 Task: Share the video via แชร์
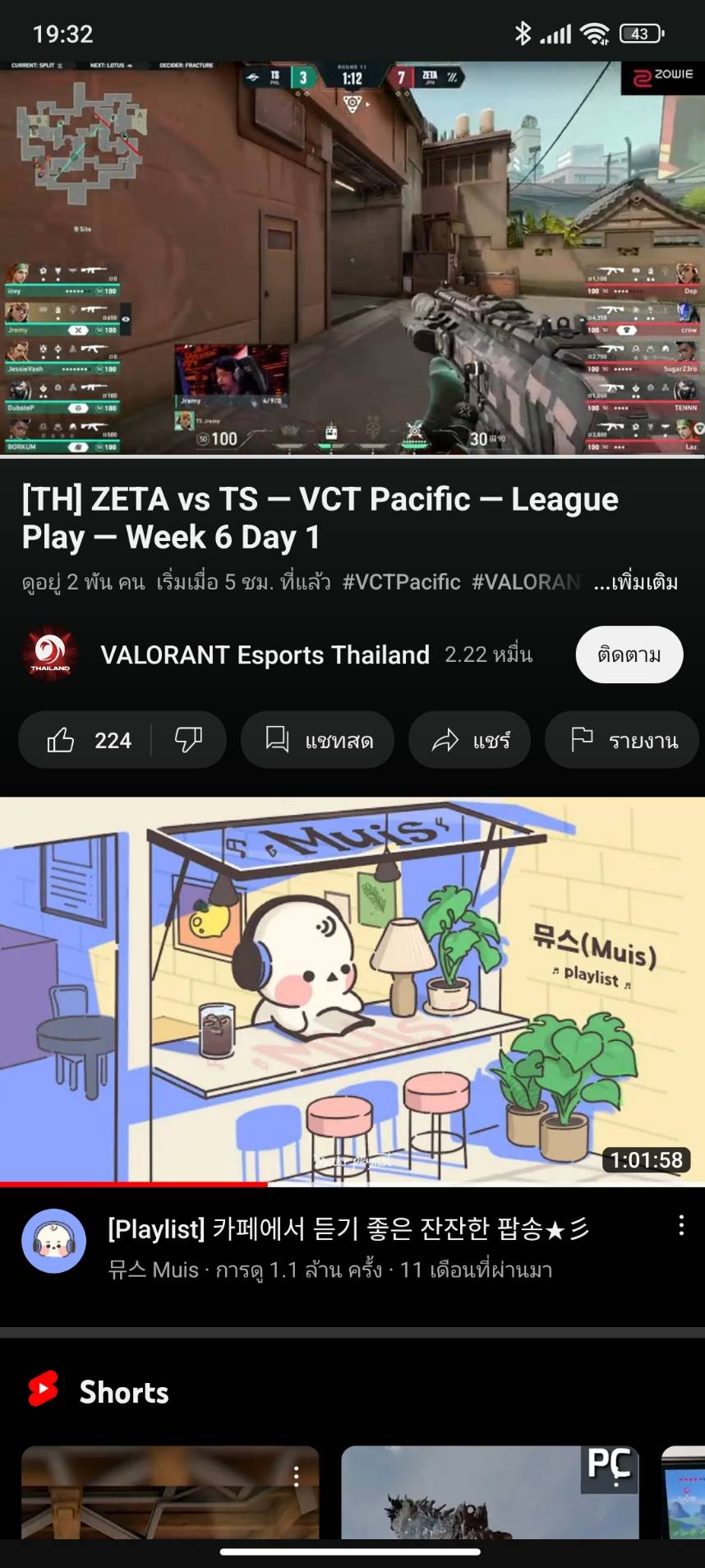[x=469, y=741]
